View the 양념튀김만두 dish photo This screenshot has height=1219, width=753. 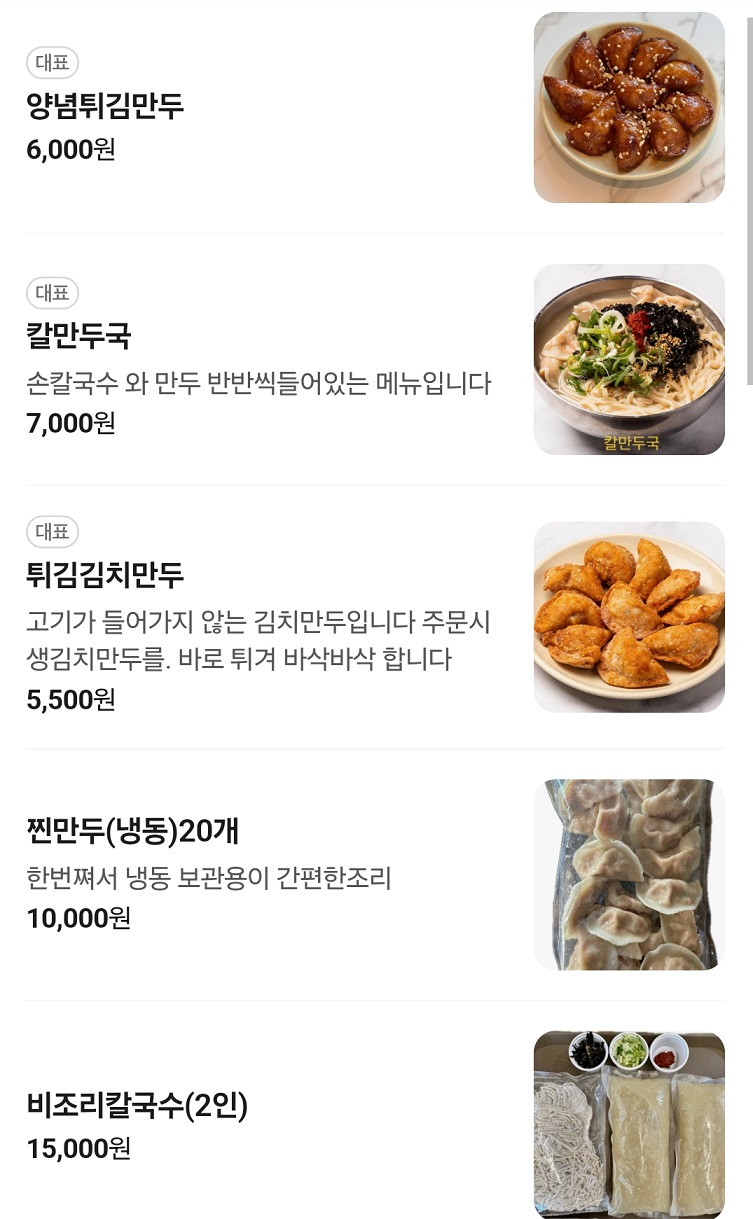(x=629, y=107)
